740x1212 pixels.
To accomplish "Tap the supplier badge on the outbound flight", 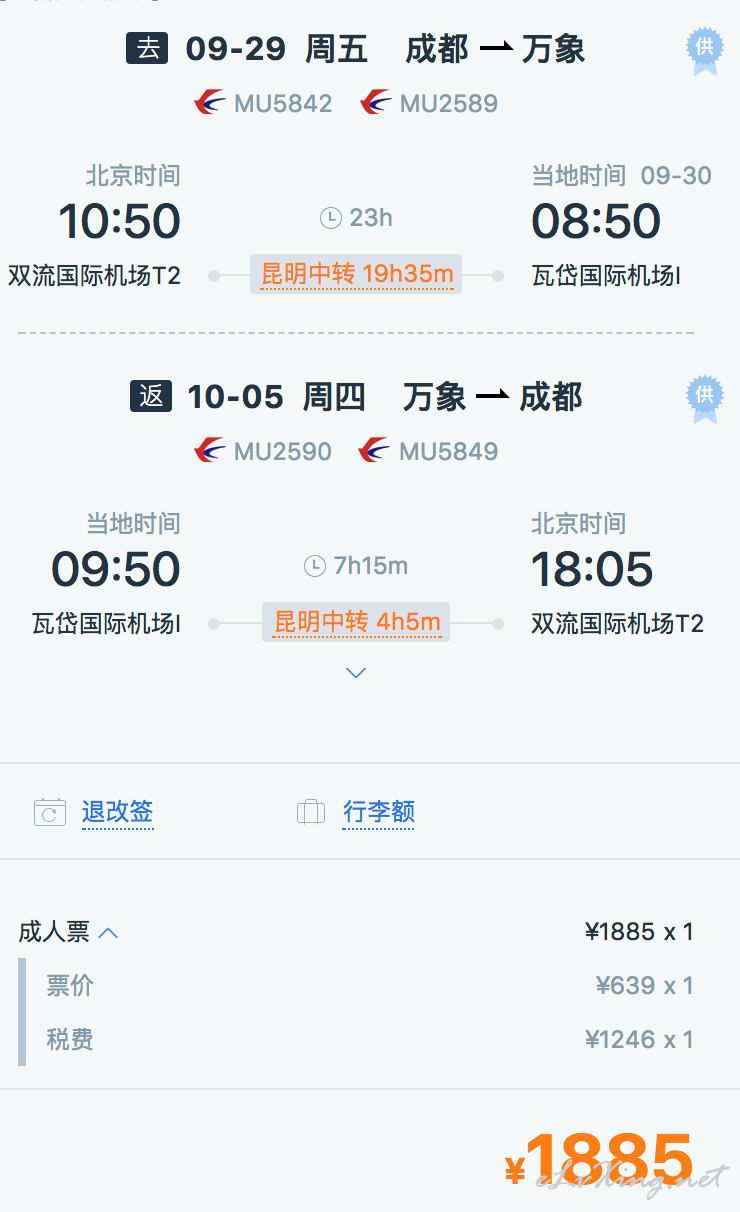I will pos(705,50).
